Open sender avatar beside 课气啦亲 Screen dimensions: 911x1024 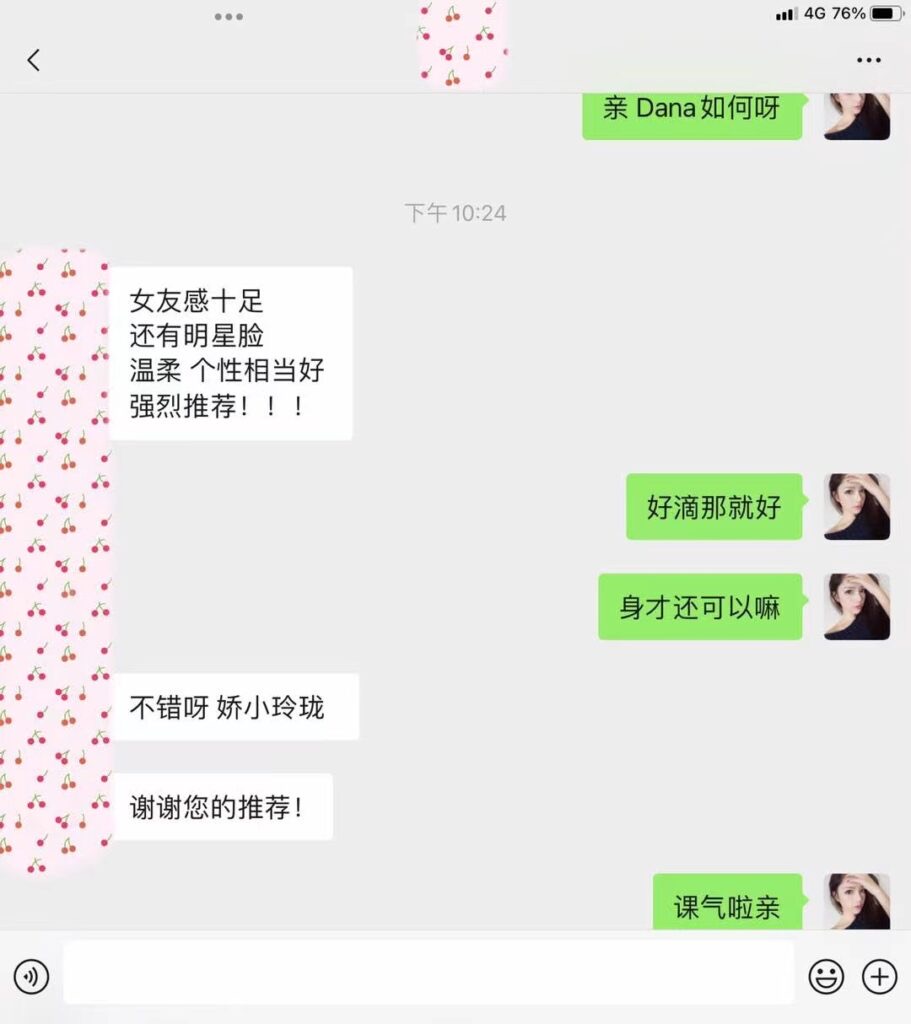tap(857, 902)
